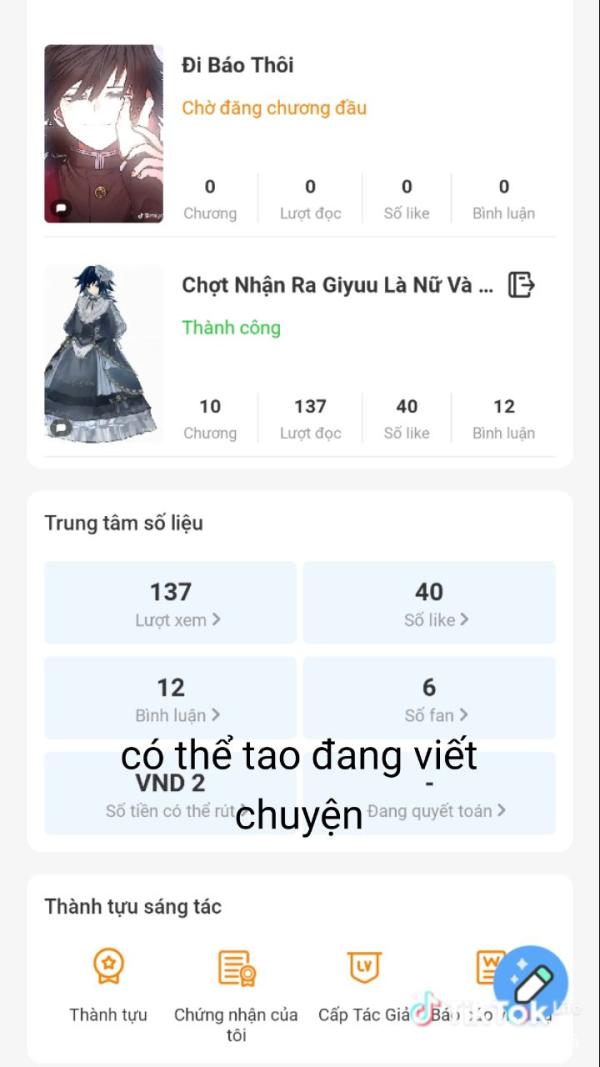The width and height of the screenshot is (600, 1067).
Task: Open the Bình luận data tile
Action: tap(171, 698)
